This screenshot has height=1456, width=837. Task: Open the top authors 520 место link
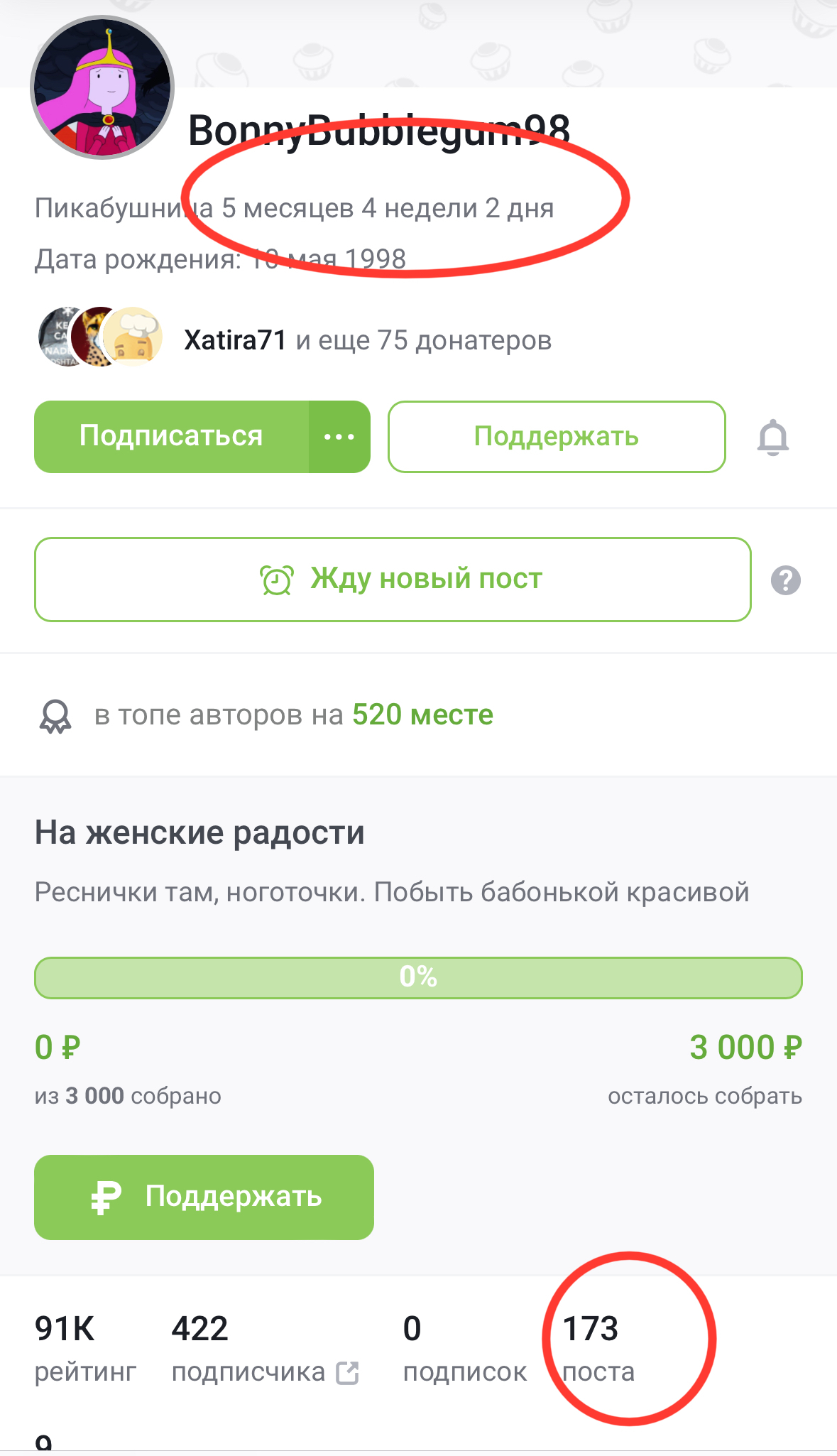422,715
